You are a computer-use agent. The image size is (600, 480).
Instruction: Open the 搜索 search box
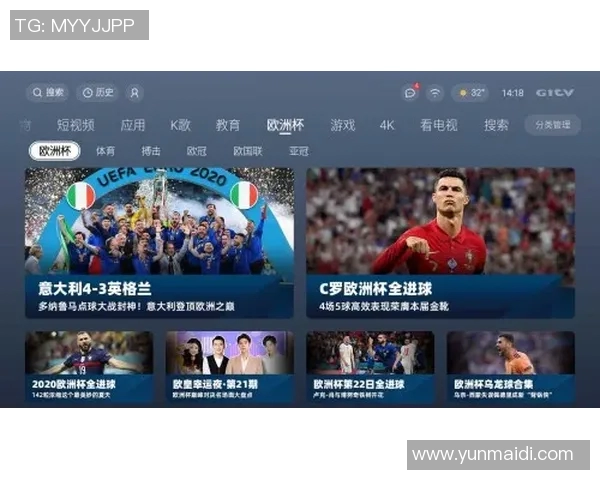[x=48, y=92]
